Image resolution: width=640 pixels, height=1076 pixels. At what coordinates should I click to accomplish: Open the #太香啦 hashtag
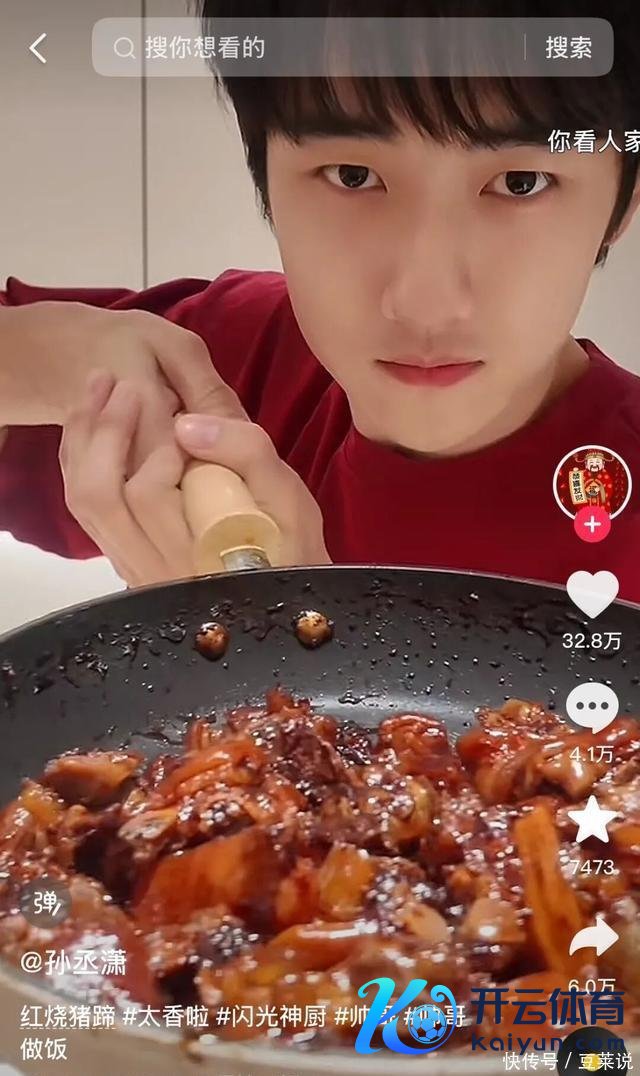(x=166, y=1017)
